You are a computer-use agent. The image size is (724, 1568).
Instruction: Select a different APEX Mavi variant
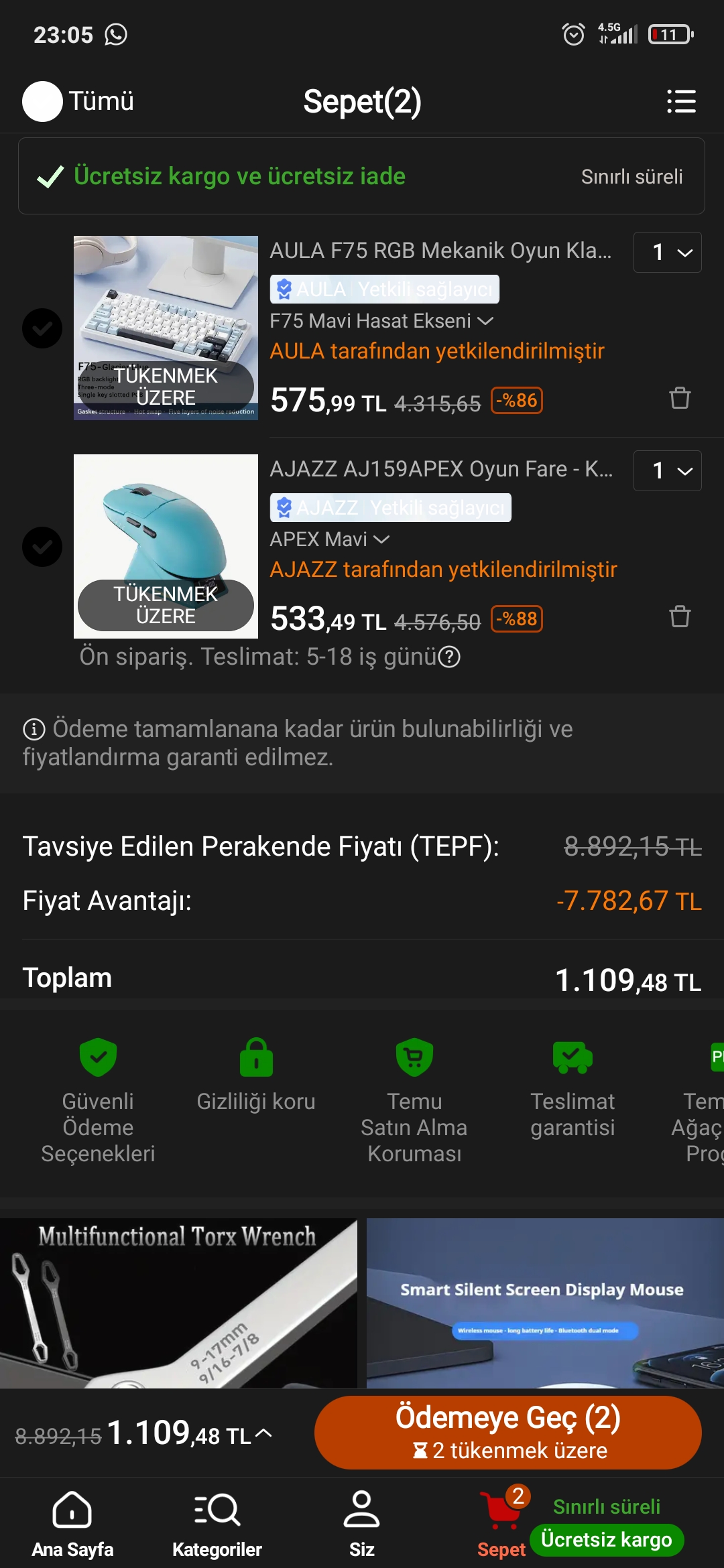[329, 539]
